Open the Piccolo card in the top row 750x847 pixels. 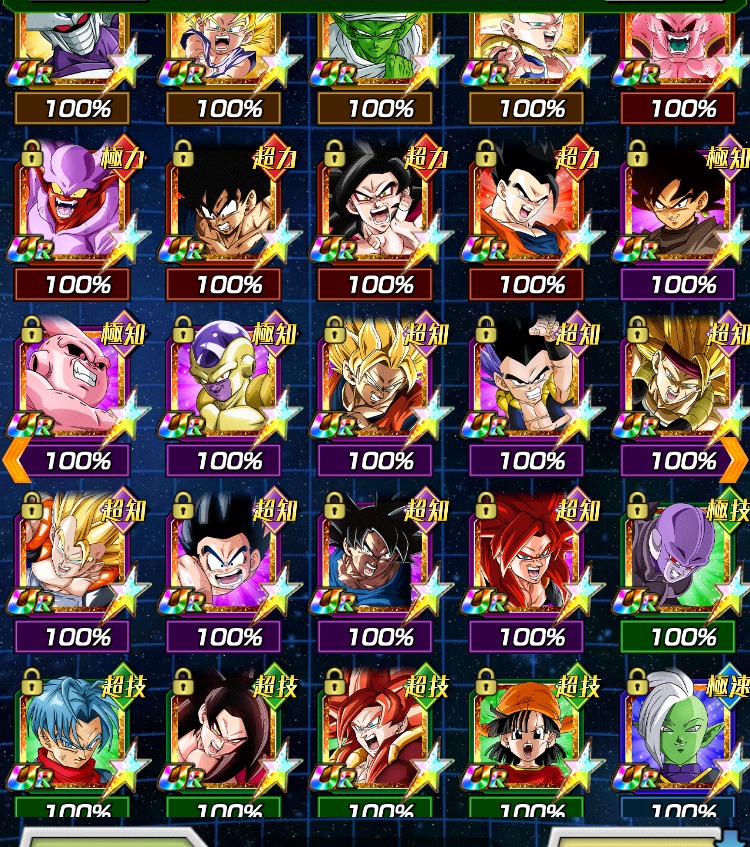pyautogui.click(x=378, y=45)
